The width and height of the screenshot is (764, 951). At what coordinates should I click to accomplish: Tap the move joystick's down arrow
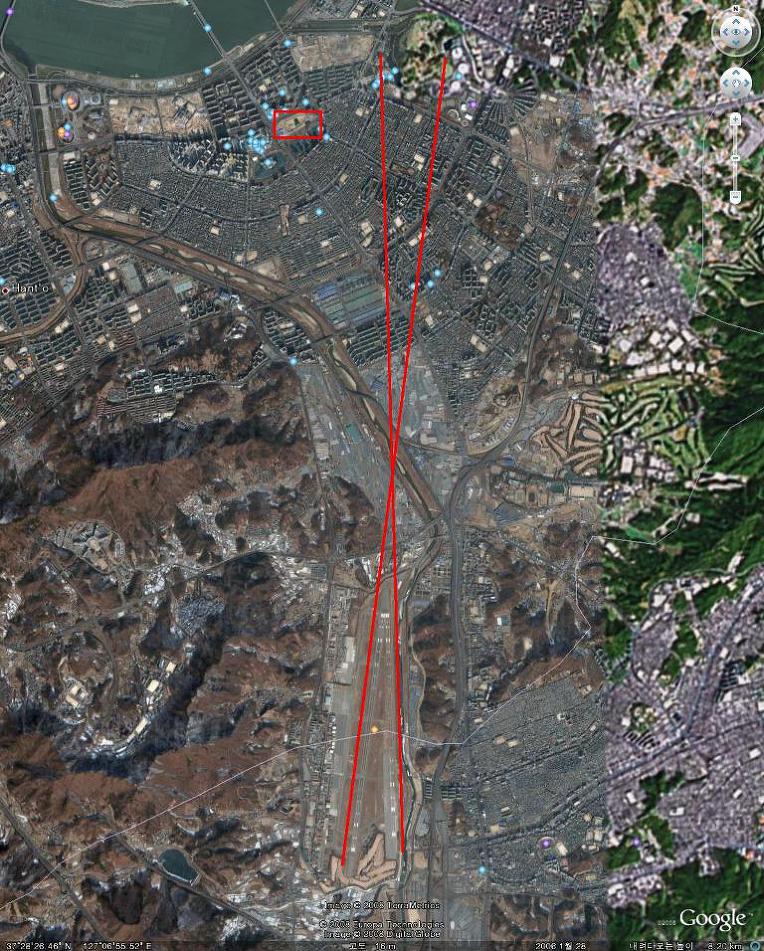point(735,93)
